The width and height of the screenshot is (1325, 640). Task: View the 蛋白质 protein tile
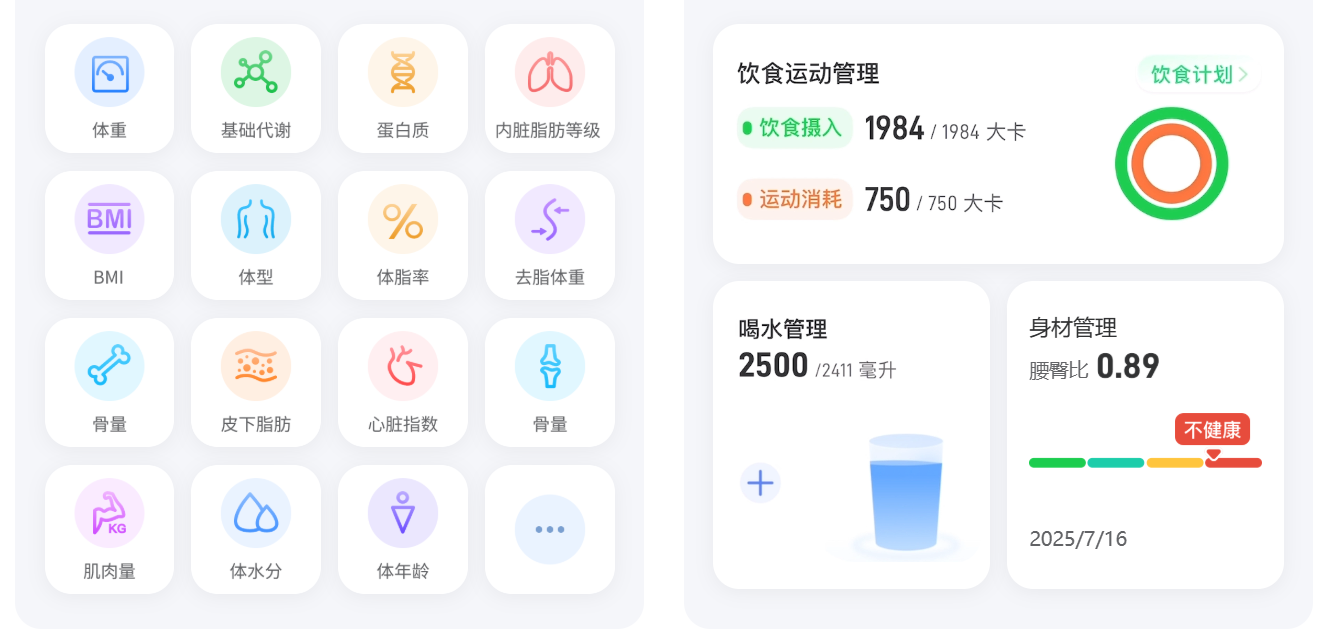coord(403,88)
